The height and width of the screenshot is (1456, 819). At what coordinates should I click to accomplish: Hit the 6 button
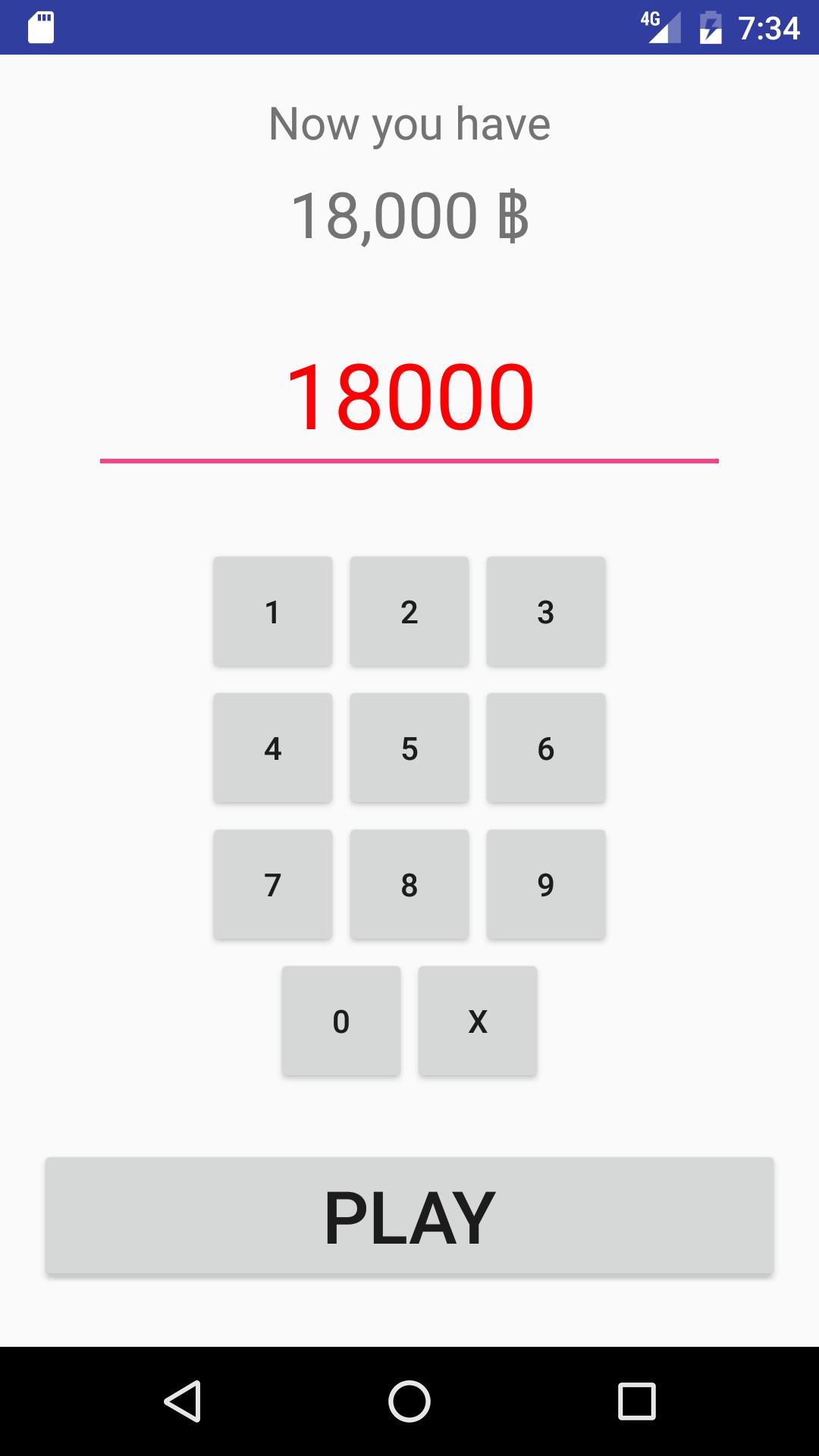tap(546, 748)
